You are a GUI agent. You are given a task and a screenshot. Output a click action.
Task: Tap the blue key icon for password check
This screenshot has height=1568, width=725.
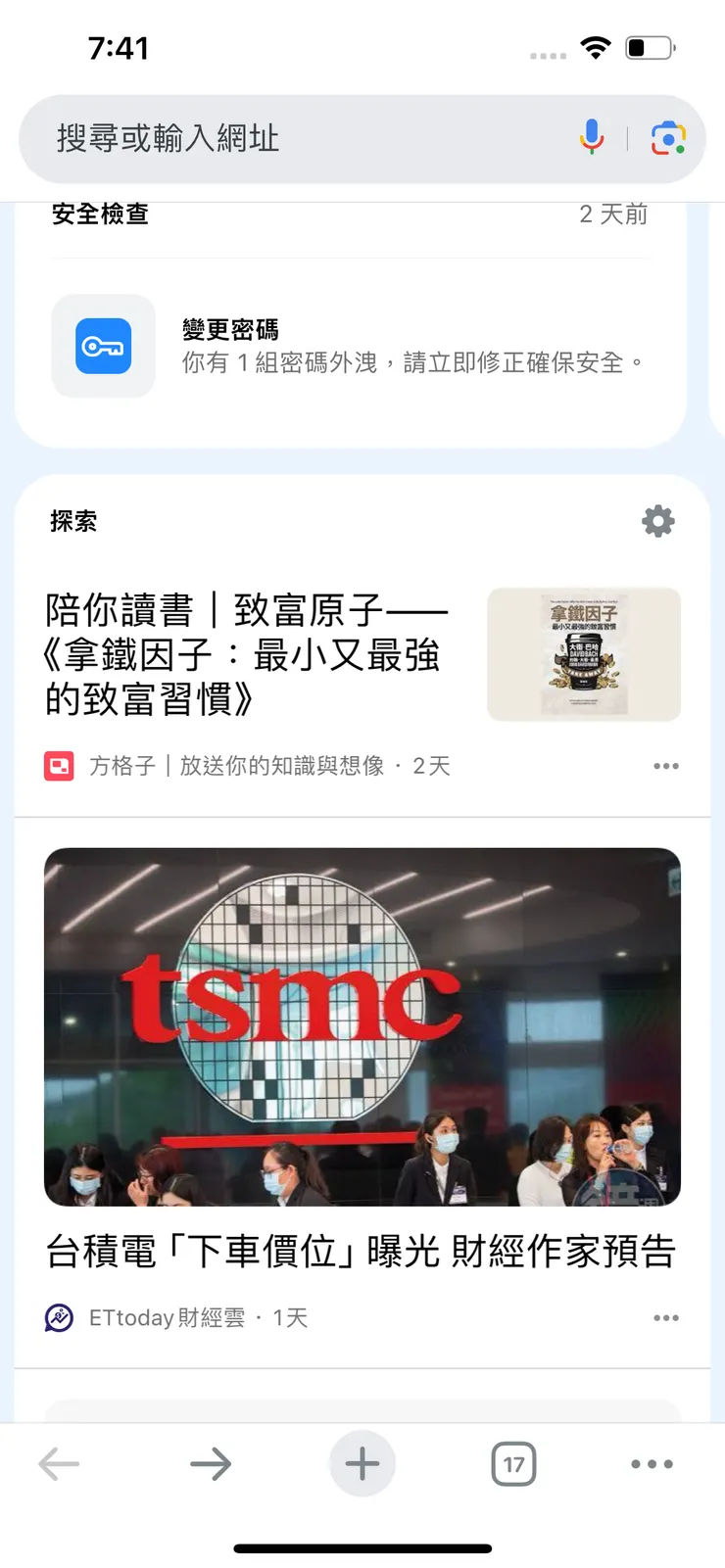[x=103, y=347]
